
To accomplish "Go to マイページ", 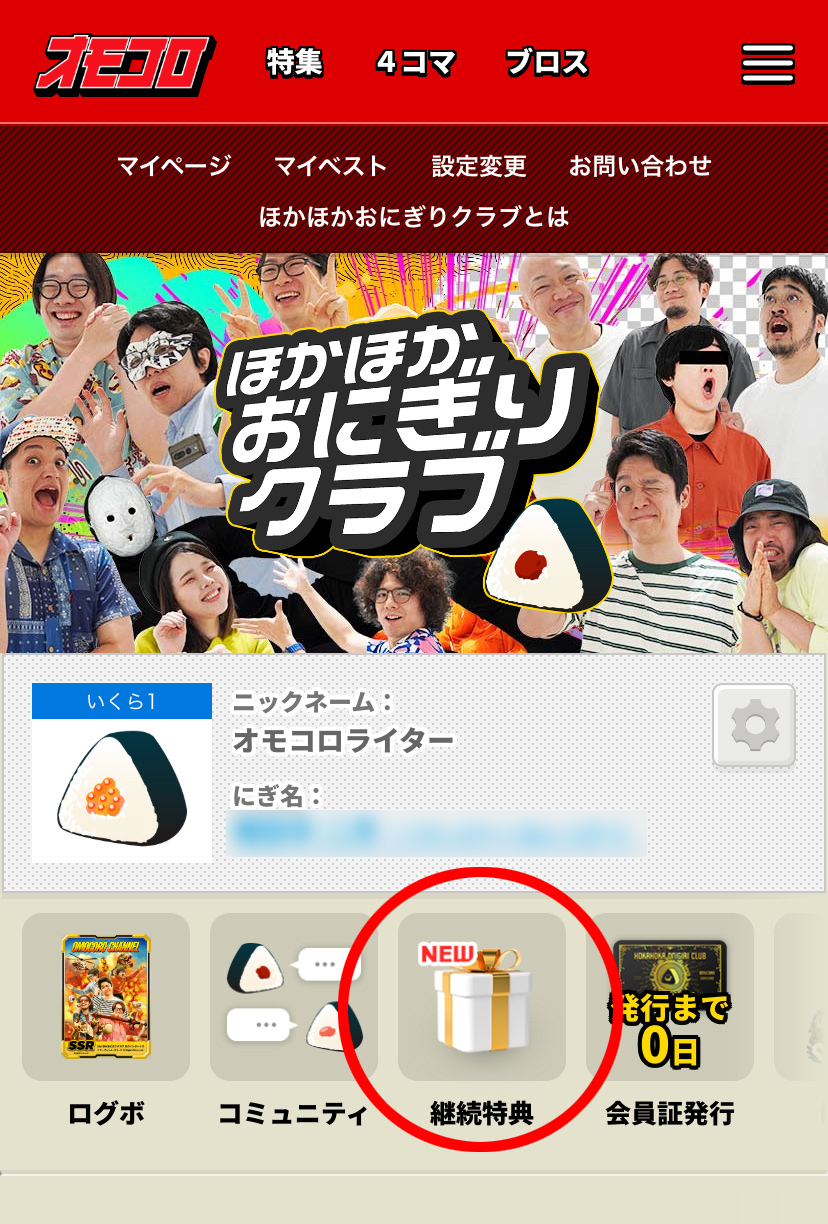I will (174, 166).
